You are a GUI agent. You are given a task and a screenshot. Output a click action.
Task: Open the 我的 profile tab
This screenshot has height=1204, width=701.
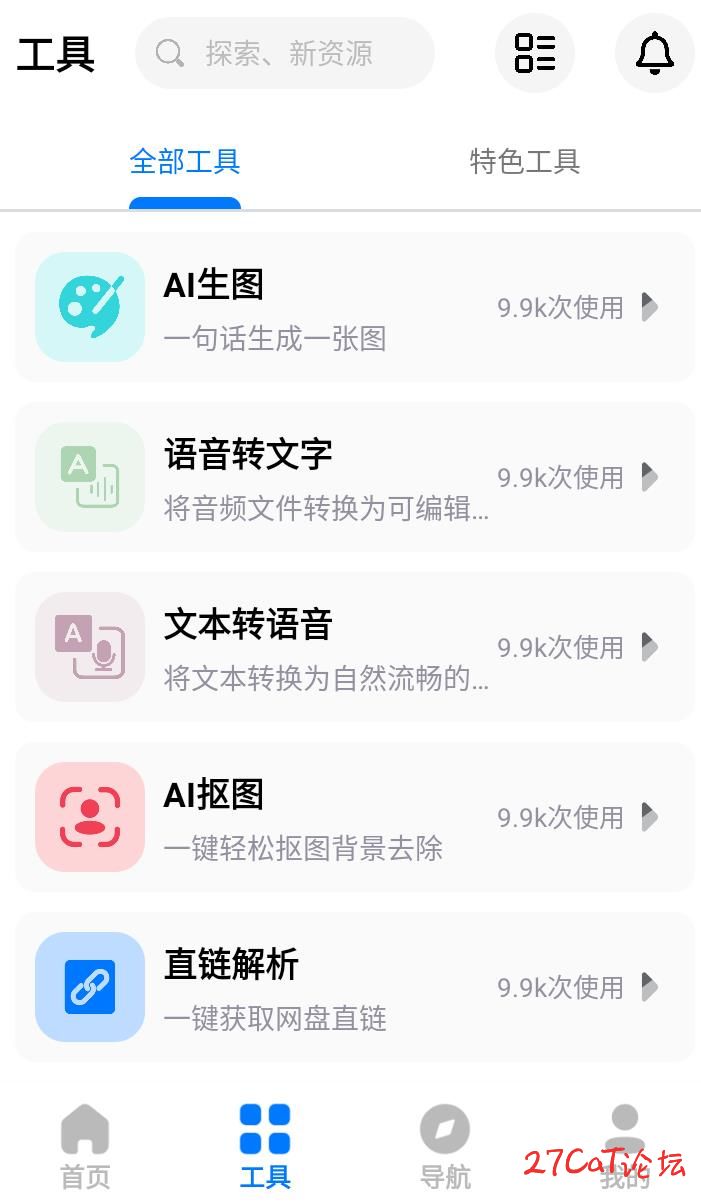pyautogui.click(x=625, y=1146)
